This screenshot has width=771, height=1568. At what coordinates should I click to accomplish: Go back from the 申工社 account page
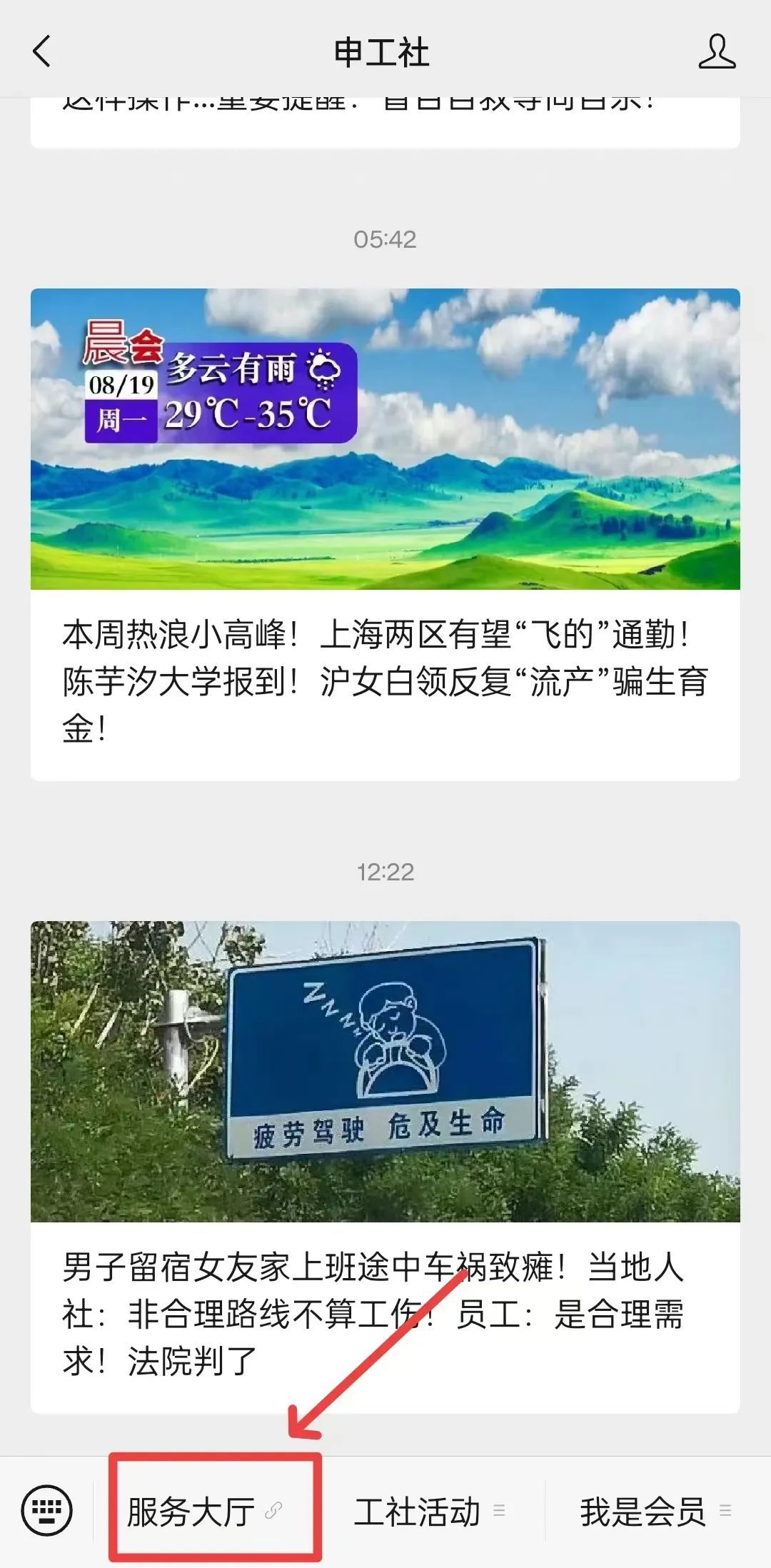[x=42, y=51]
